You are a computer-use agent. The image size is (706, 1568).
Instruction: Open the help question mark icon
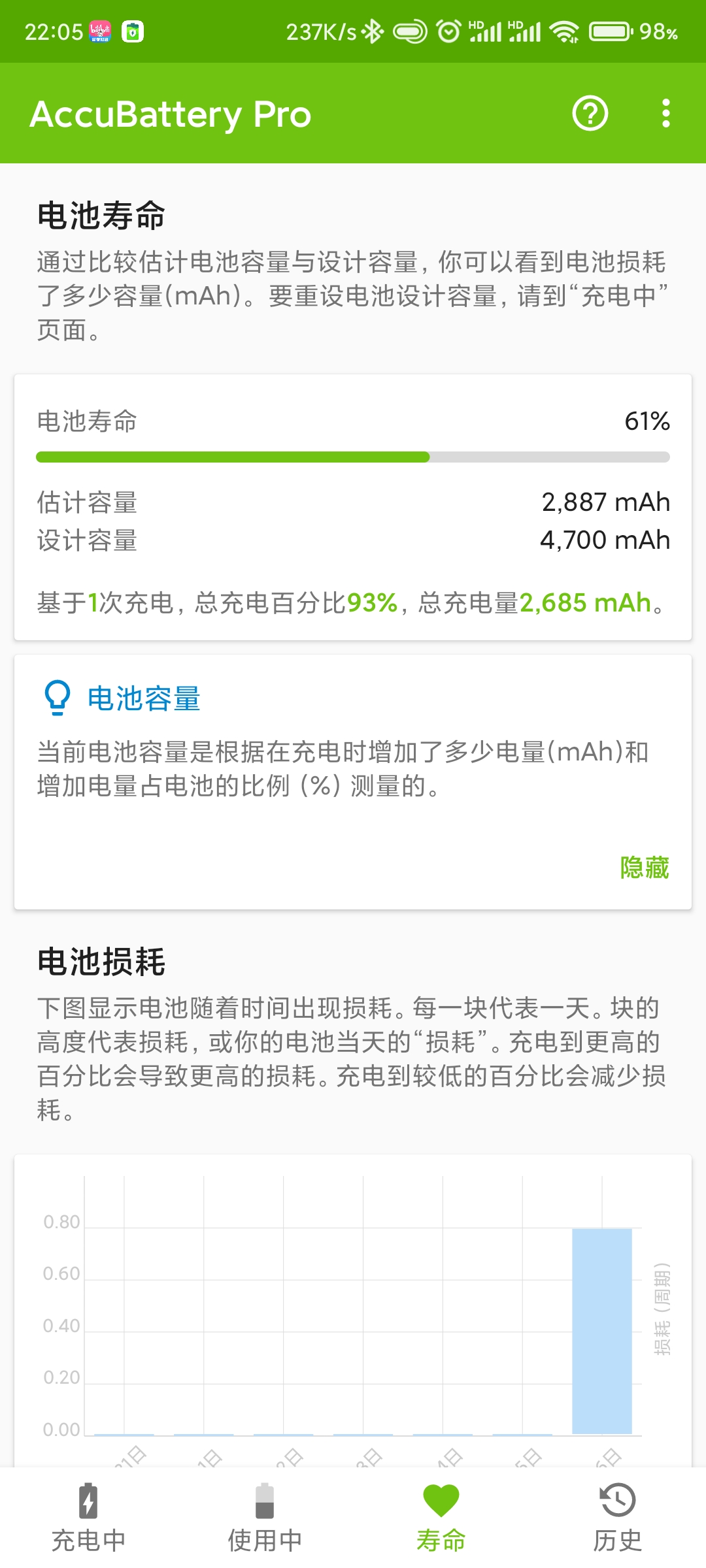[590, 114]
